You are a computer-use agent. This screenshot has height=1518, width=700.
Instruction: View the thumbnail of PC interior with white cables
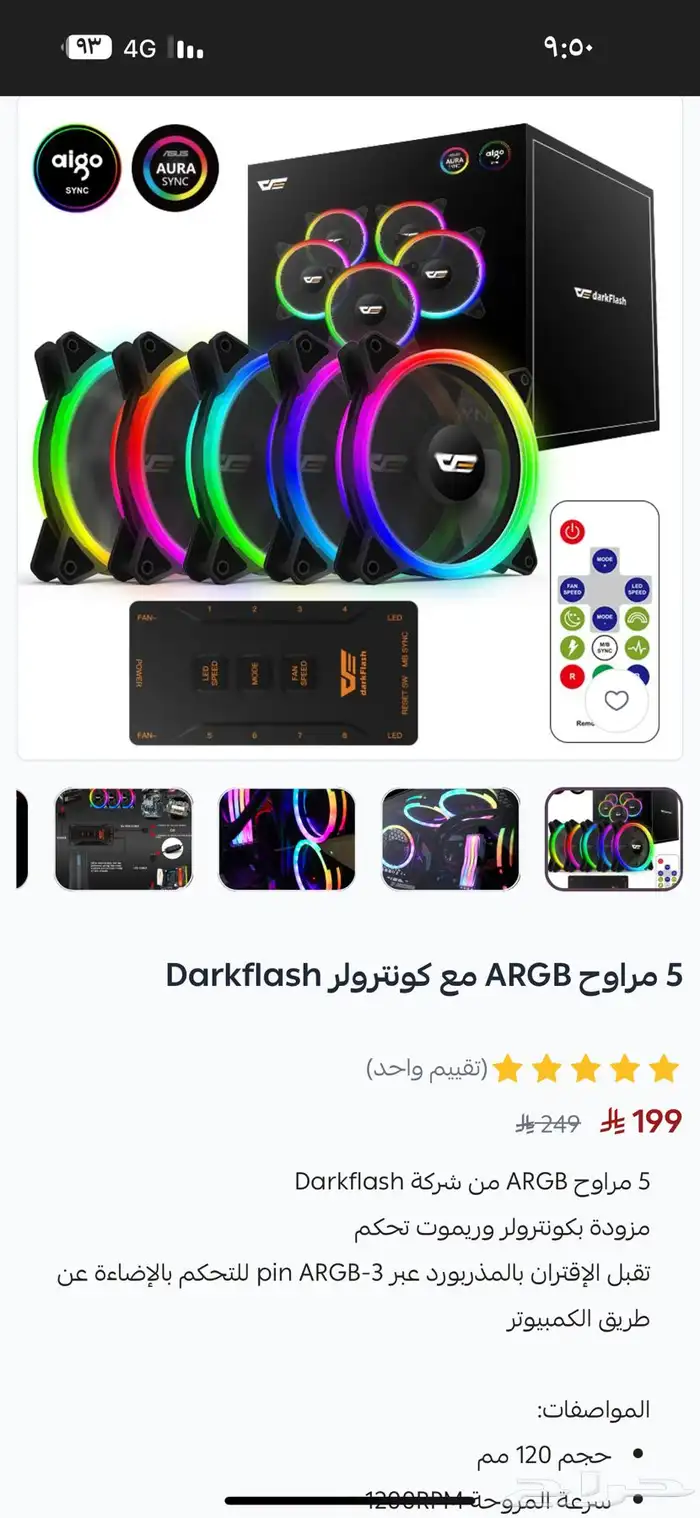451,838
